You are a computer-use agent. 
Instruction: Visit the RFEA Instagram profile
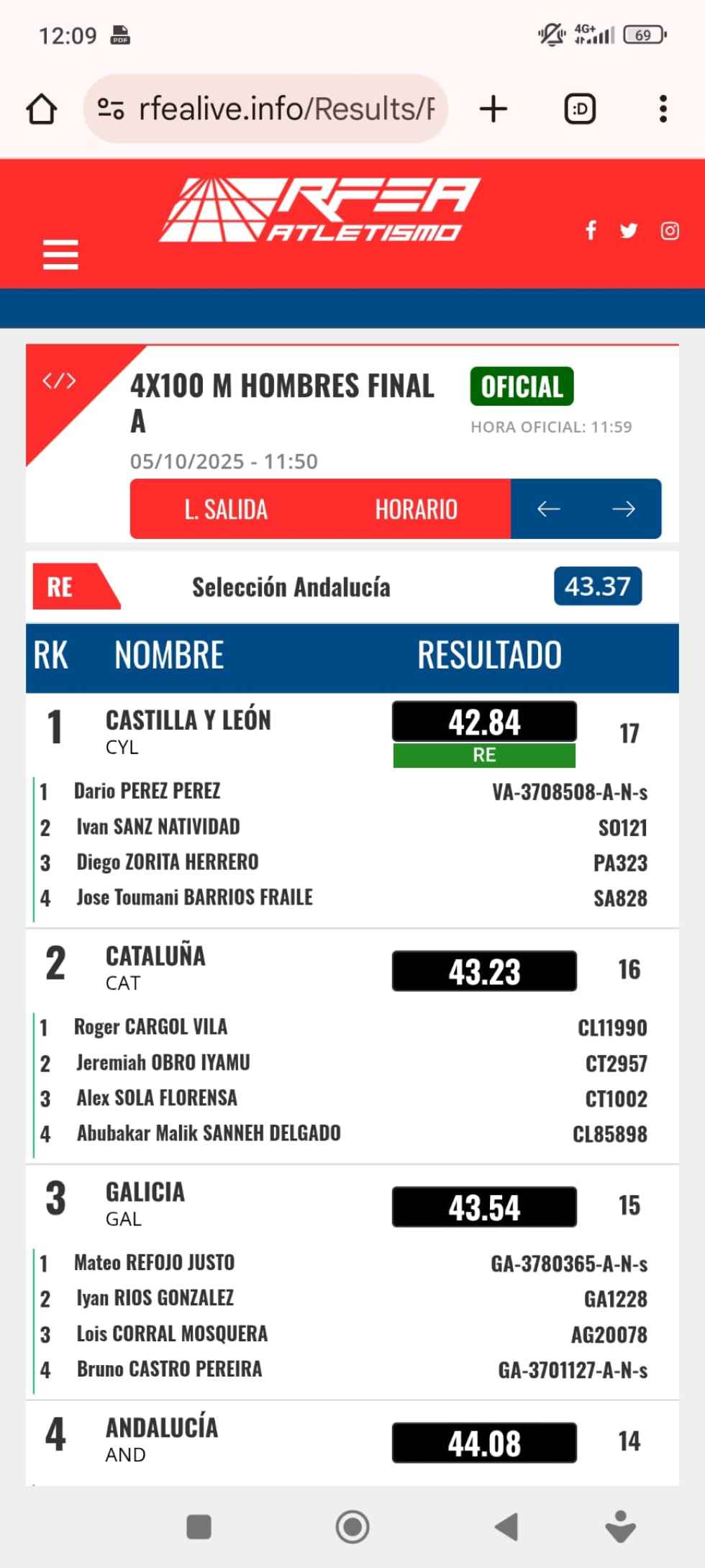point(670,230)
